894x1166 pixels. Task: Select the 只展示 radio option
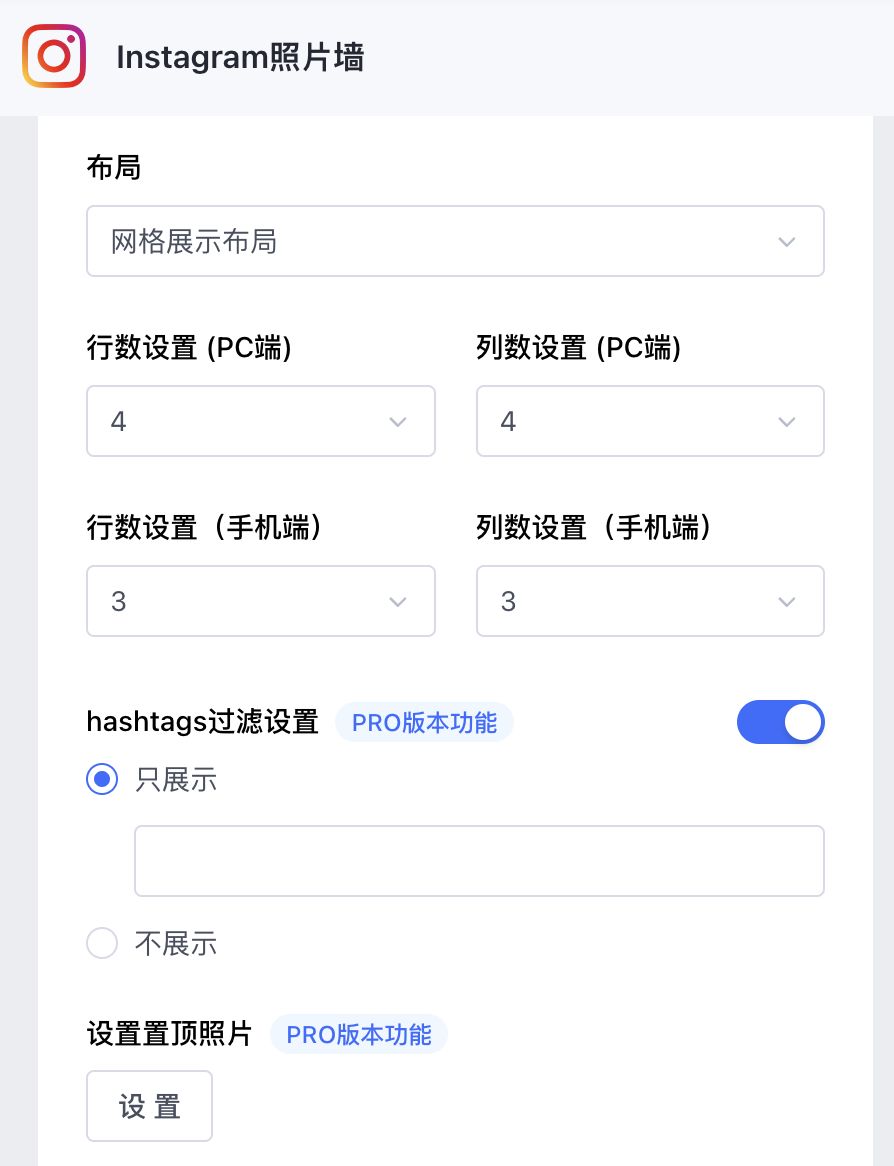tap(102, 779)
